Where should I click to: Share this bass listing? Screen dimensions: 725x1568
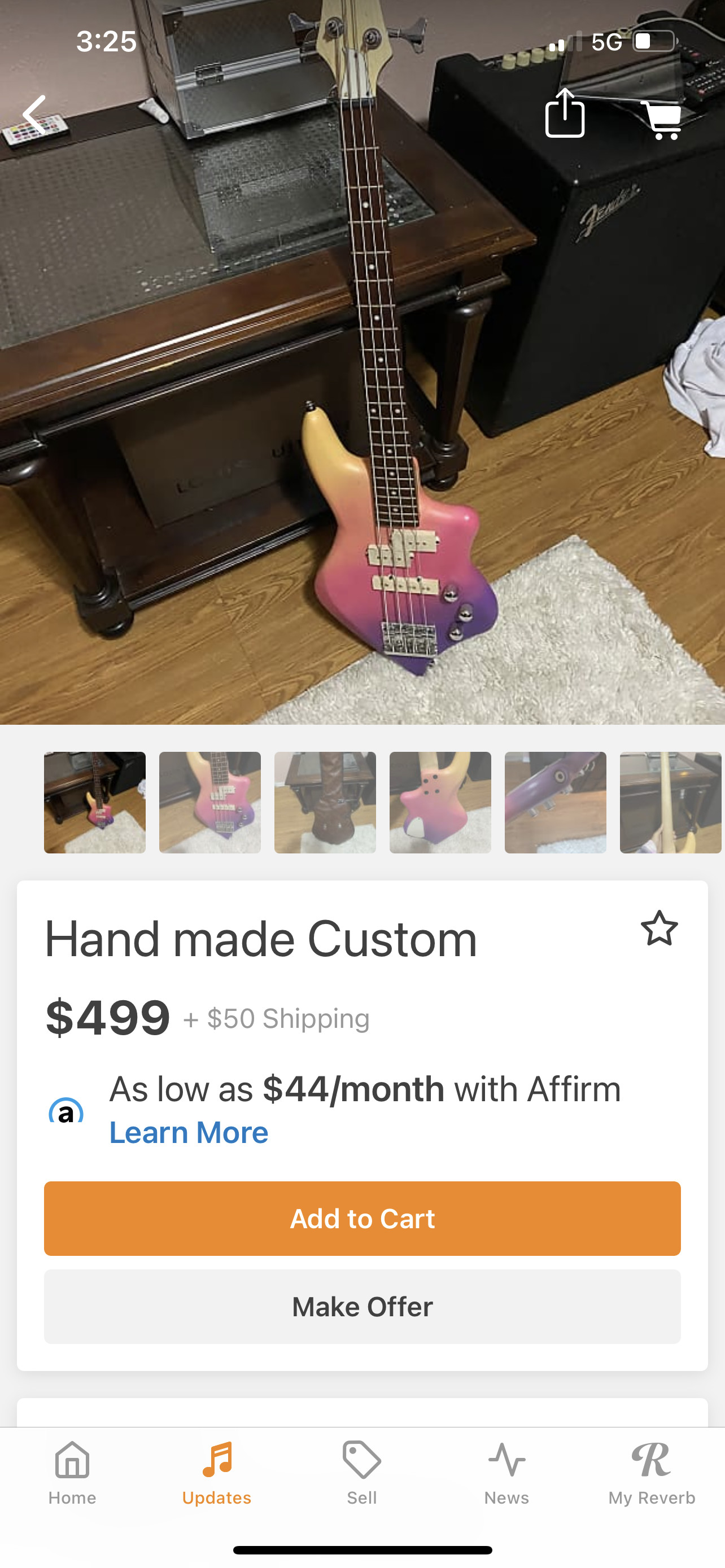tap(565, 113)
